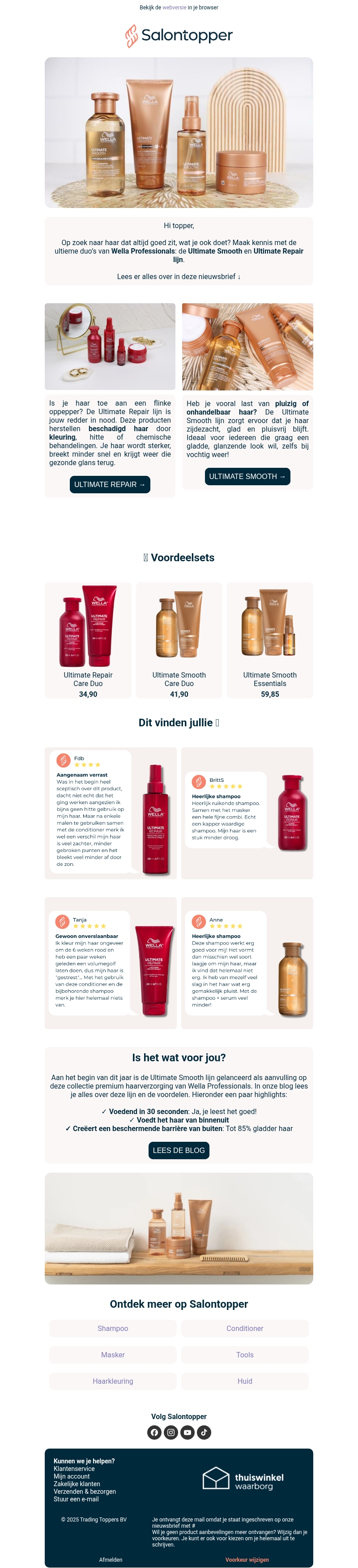Tap the ULTIMATE SMOOTH button
Screen dimensions: 358x1568
247,477
